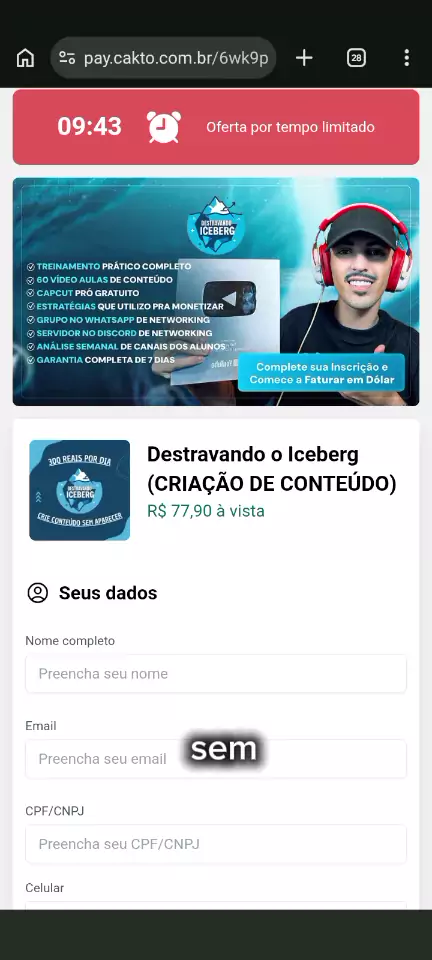Go to the browser home page

coord(25,58)
